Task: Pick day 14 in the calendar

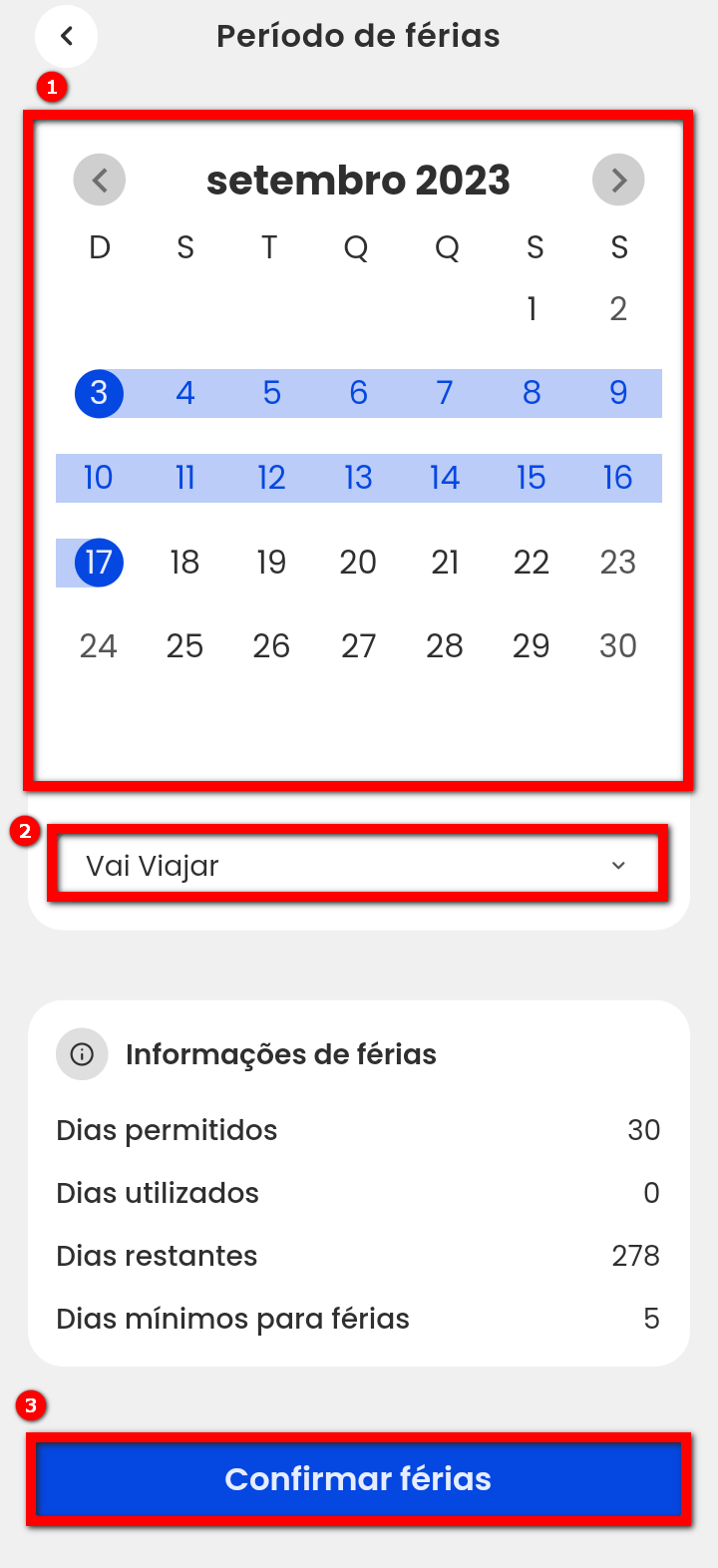Action: [x=445, y=478]
